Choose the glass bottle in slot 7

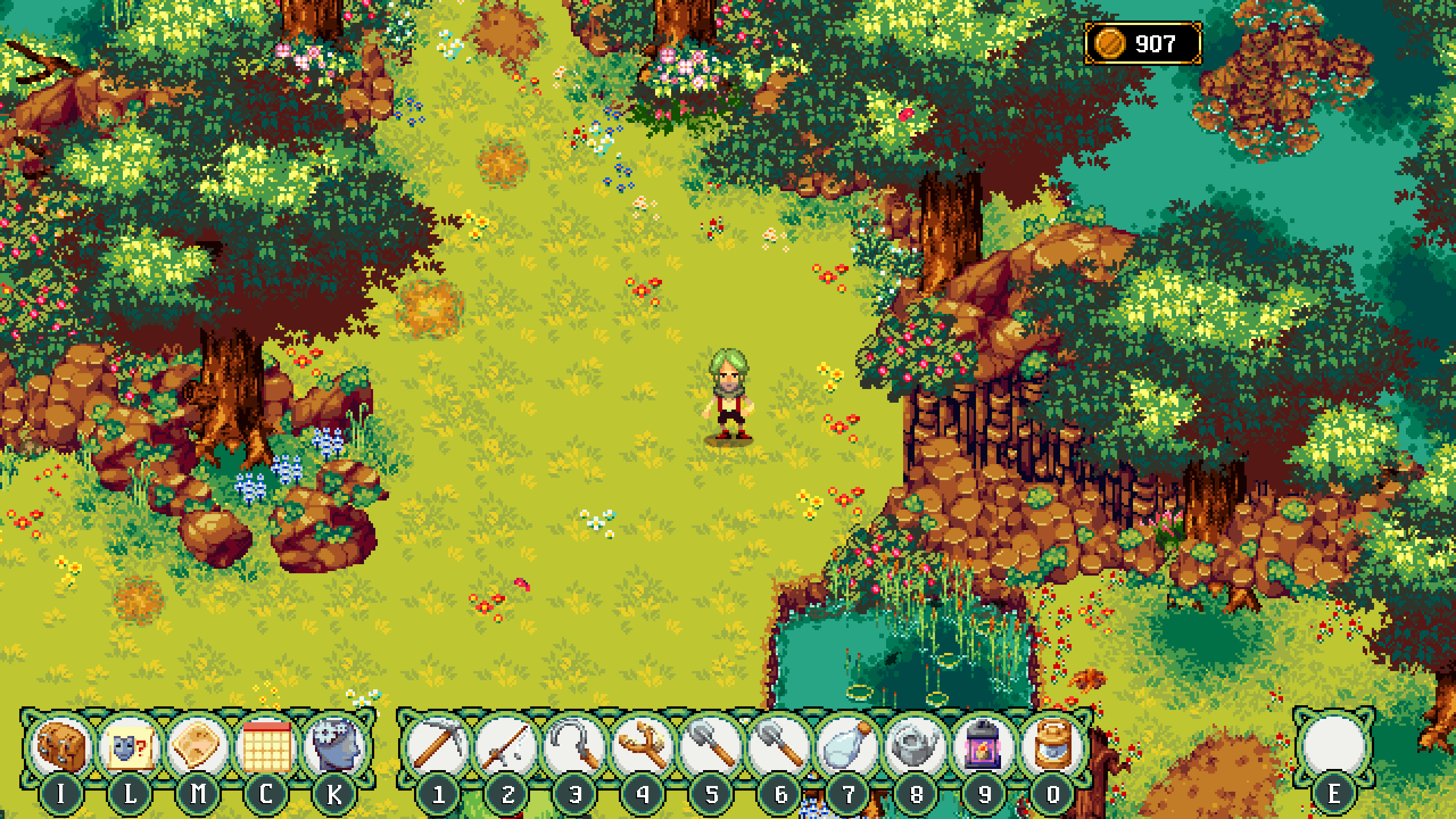tap(847, 746)
